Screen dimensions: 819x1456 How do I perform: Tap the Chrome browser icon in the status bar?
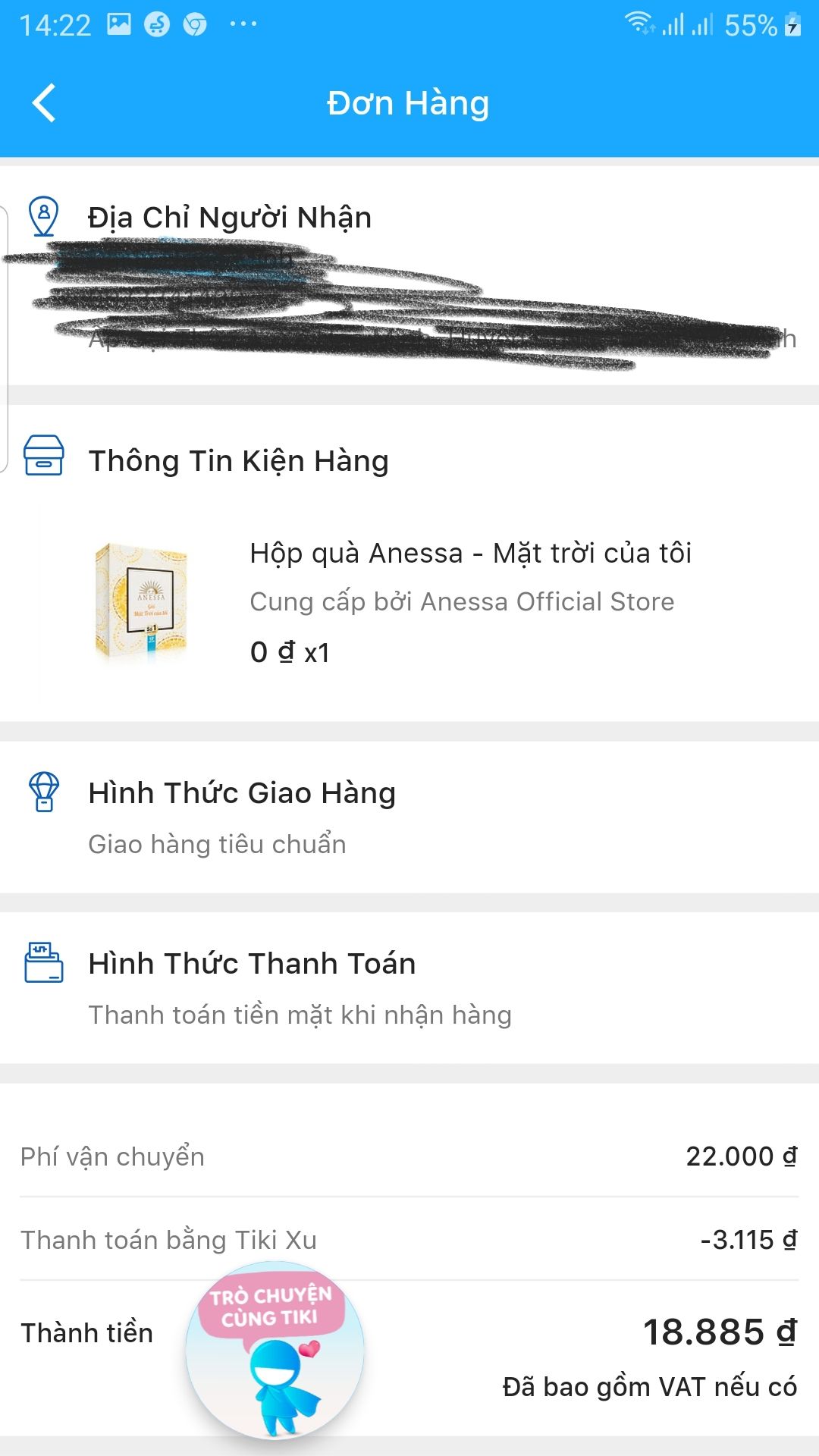[x=196, y=23]
